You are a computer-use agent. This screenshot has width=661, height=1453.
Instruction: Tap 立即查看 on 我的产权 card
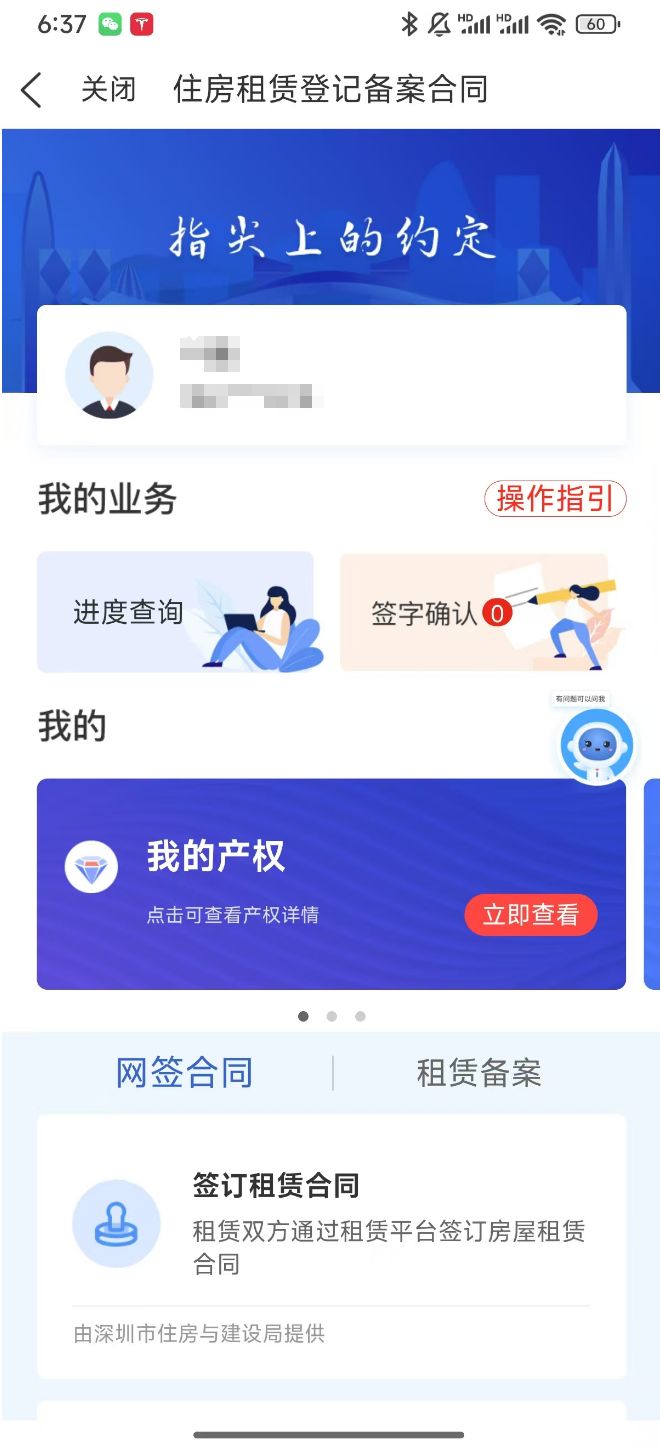[x=530, y=915]
